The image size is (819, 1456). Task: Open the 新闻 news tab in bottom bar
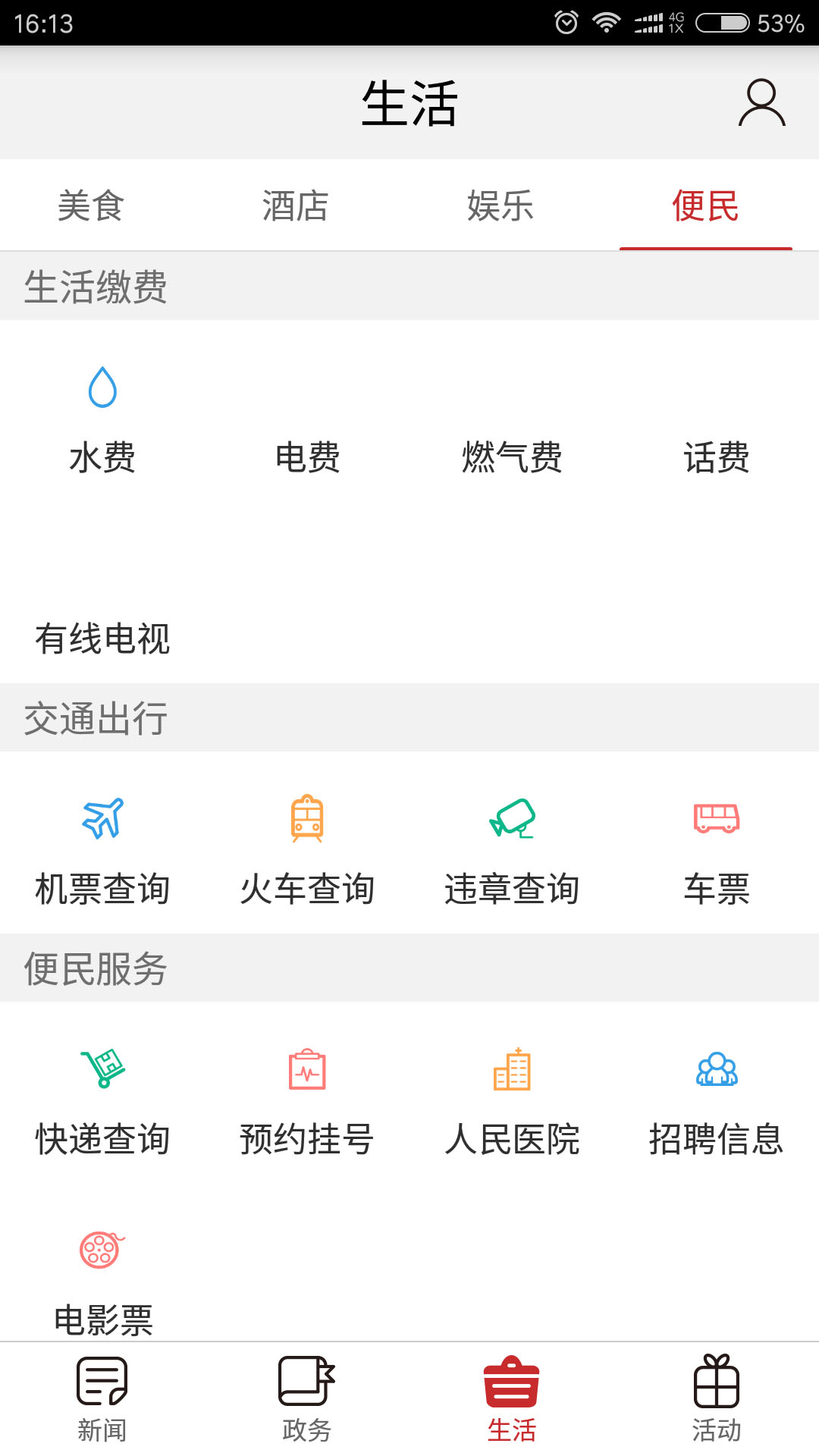(x=102, y=1398)
